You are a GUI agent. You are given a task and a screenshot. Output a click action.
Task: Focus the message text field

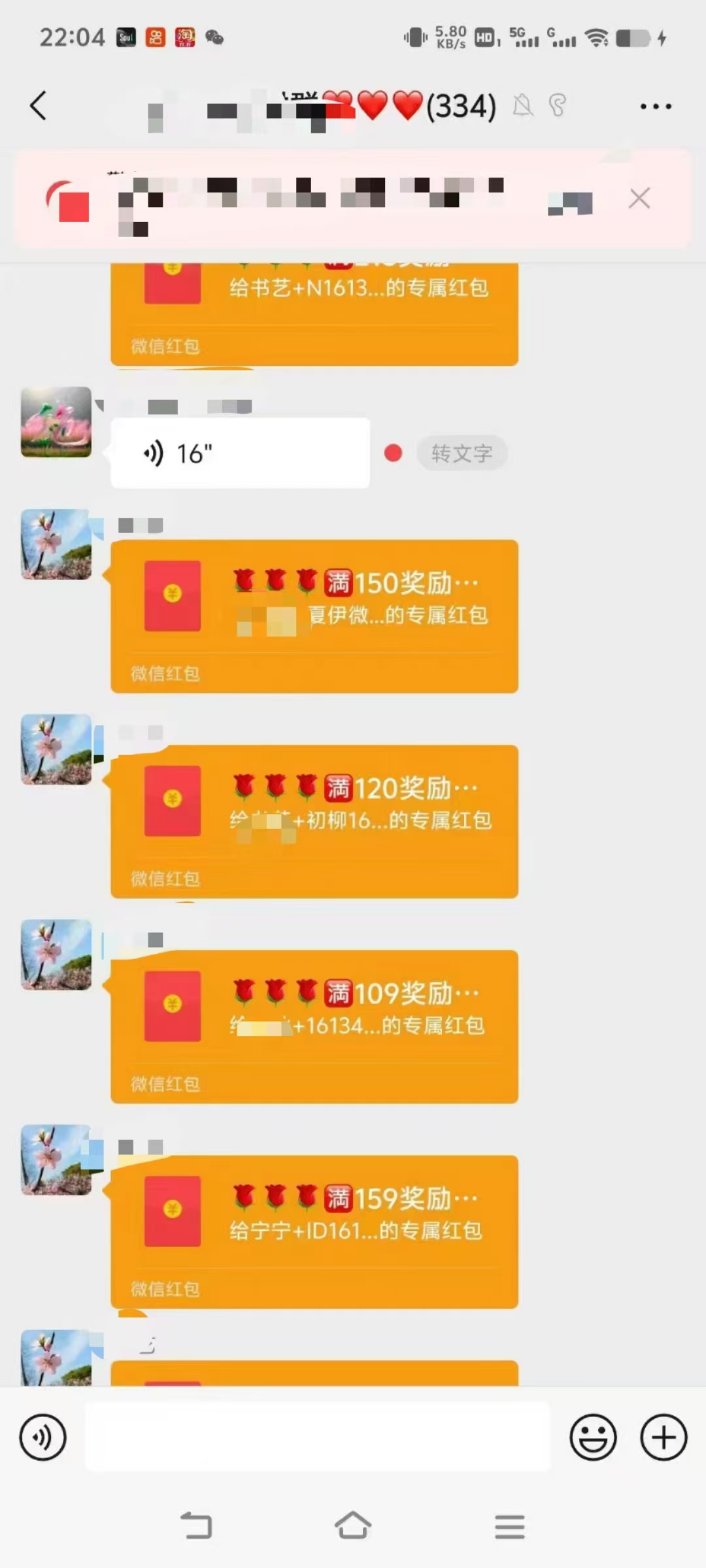tap(318, 1437)
